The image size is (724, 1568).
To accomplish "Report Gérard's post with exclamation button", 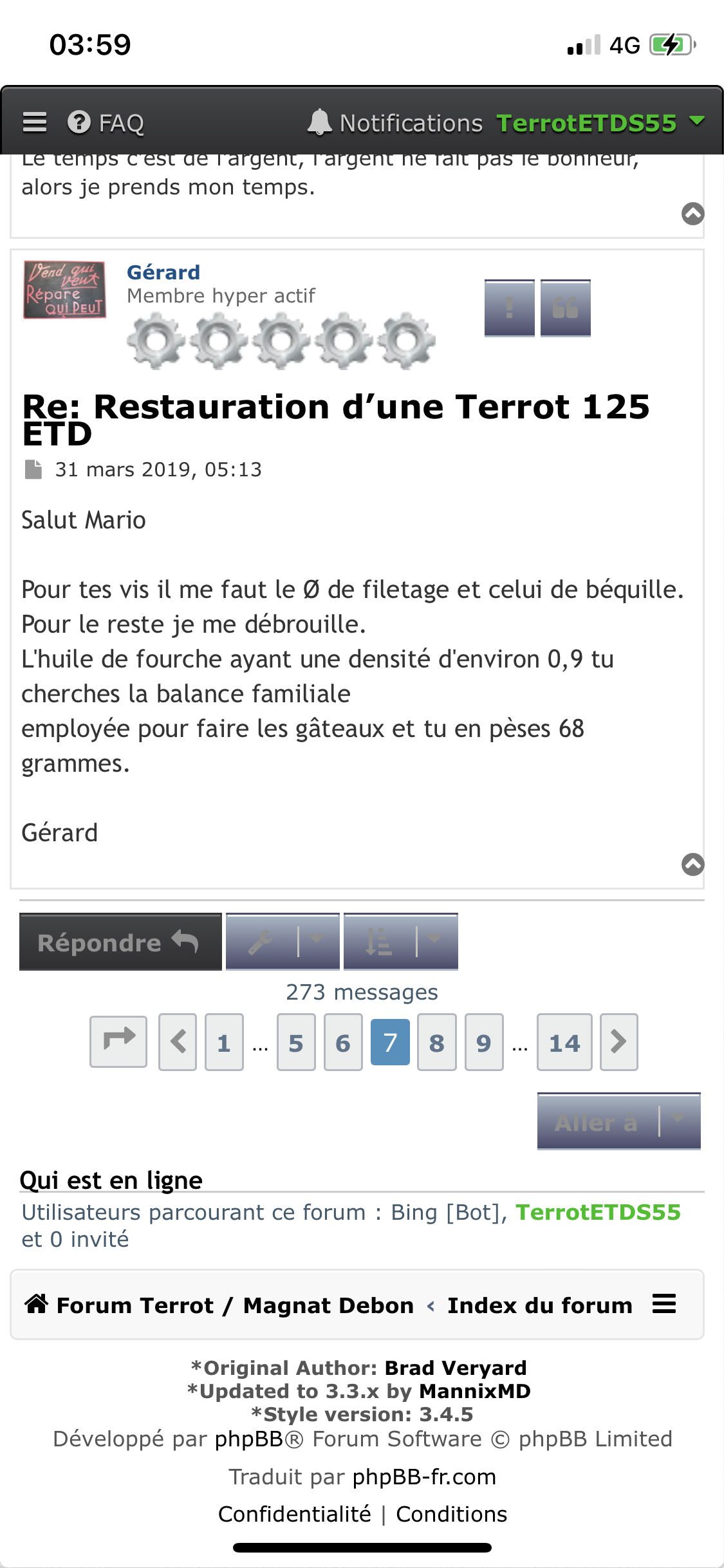I will [510, 308].
